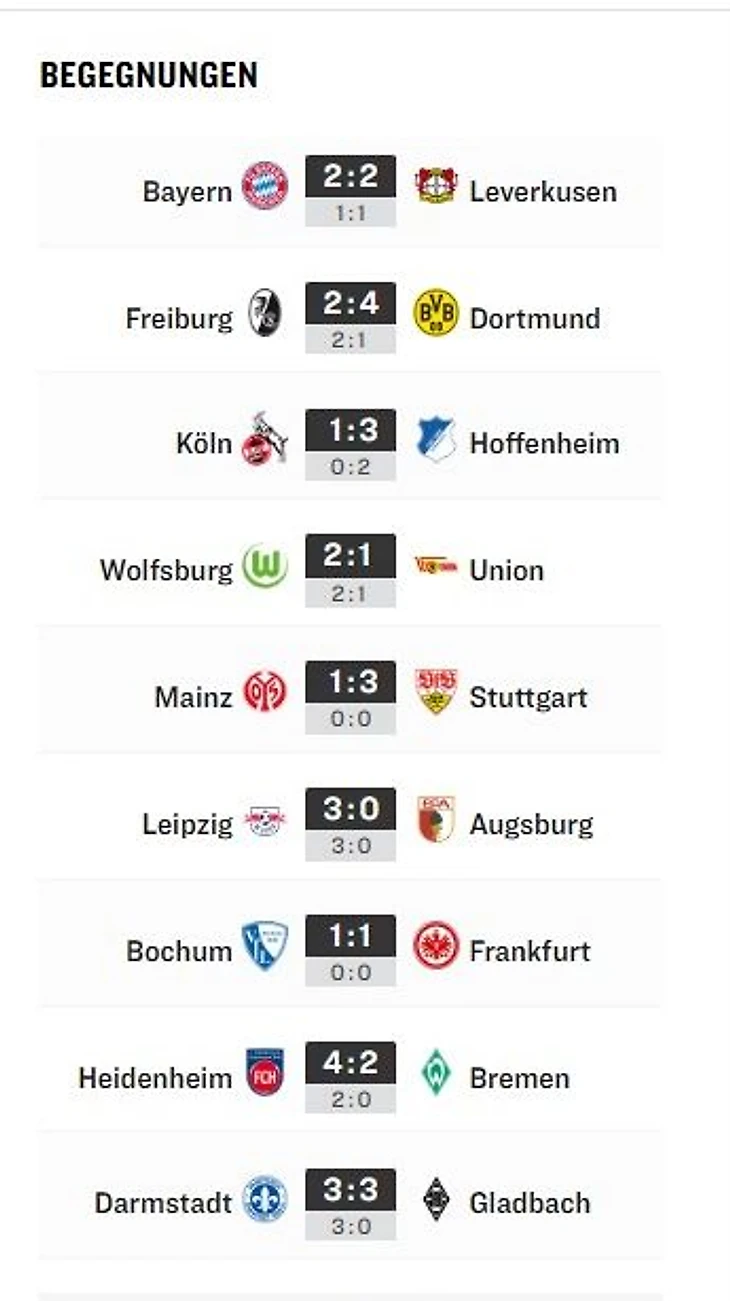
Task: View Köln vs Hoffenheim match details
Action: tap(350, 443)
